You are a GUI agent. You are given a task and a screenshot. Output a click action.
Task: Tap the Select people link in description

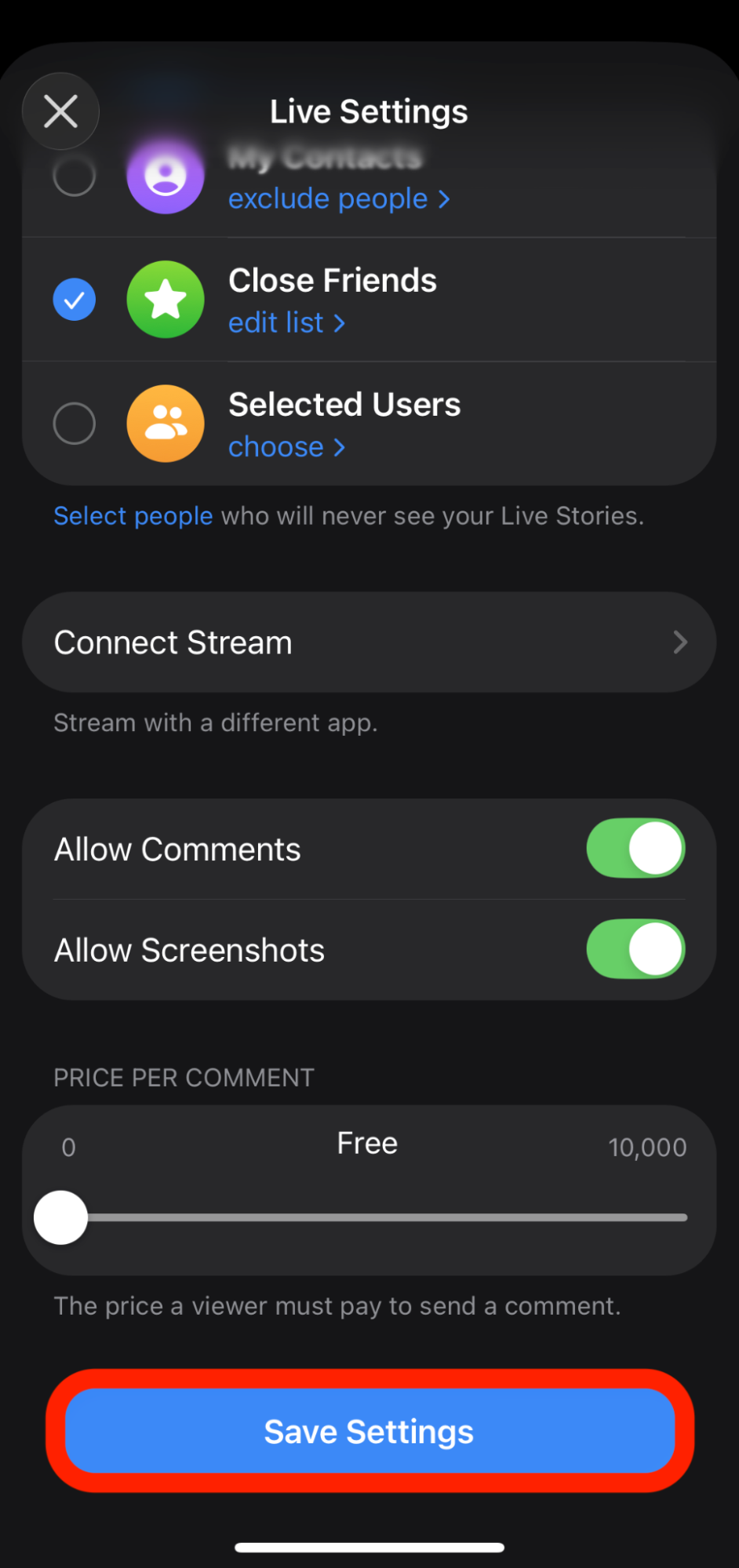(133, 515)
